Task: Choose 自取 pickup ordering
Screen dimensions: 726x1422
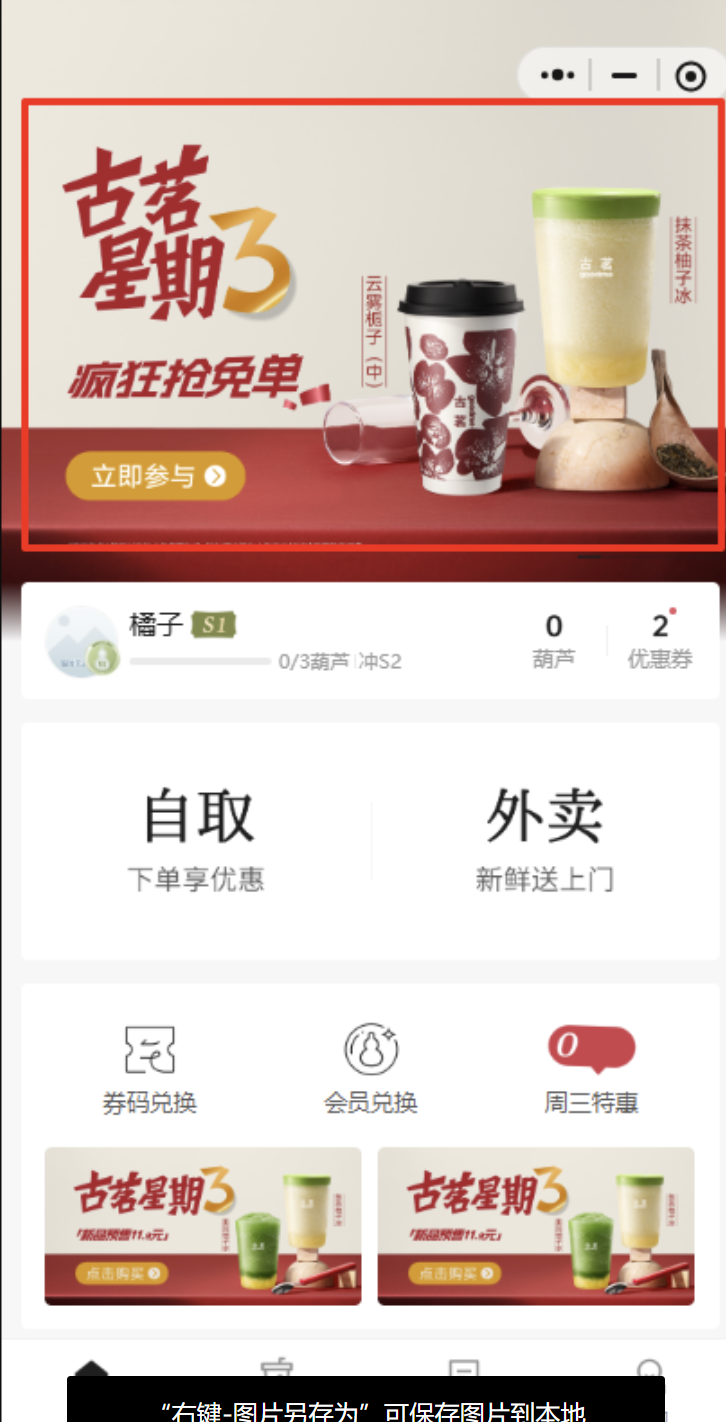Action: pyautogui.click(x=197, y=840)
